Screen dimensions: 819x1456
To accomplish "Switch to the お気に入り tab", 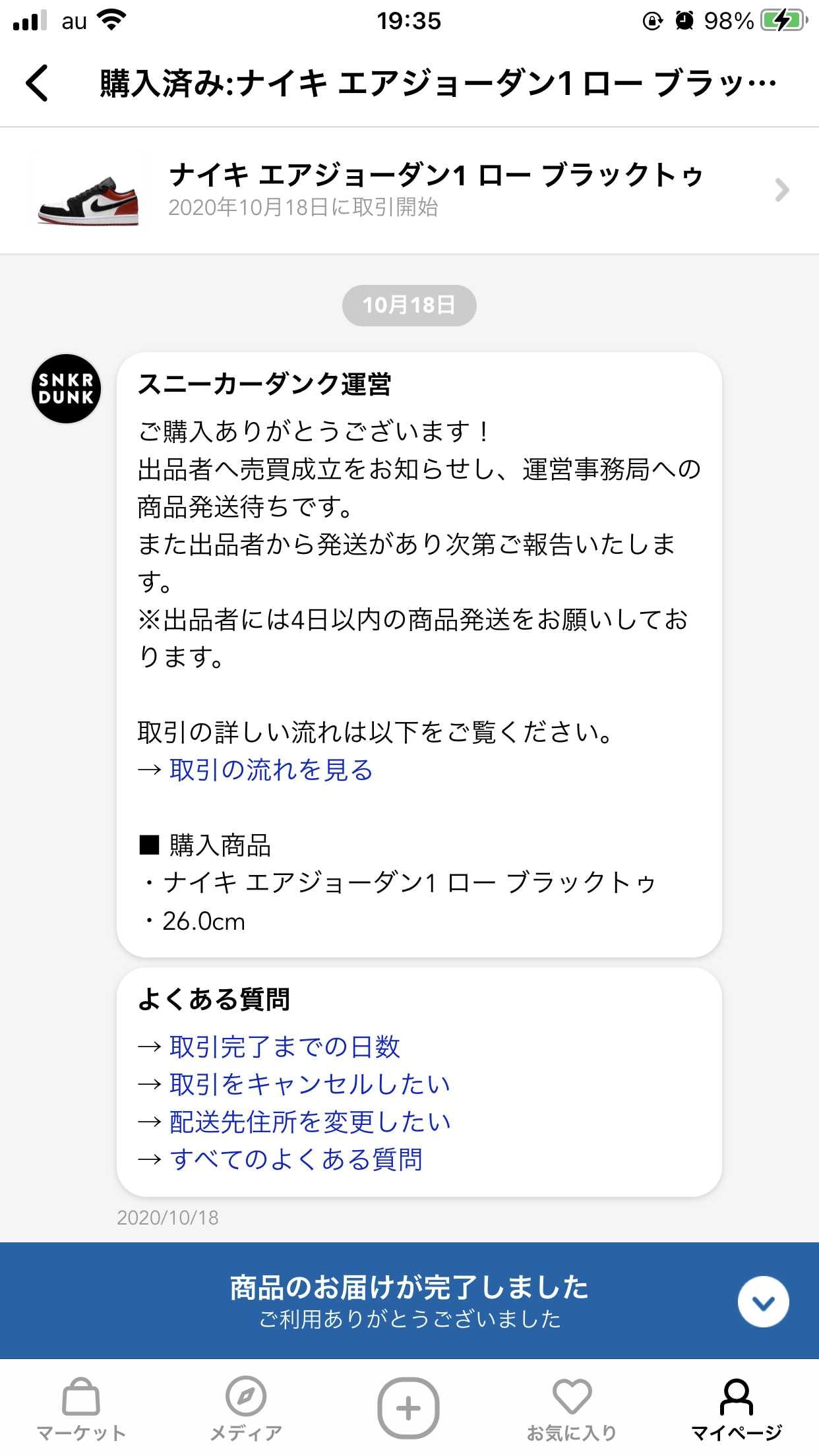I will (x=572, y=1409).
